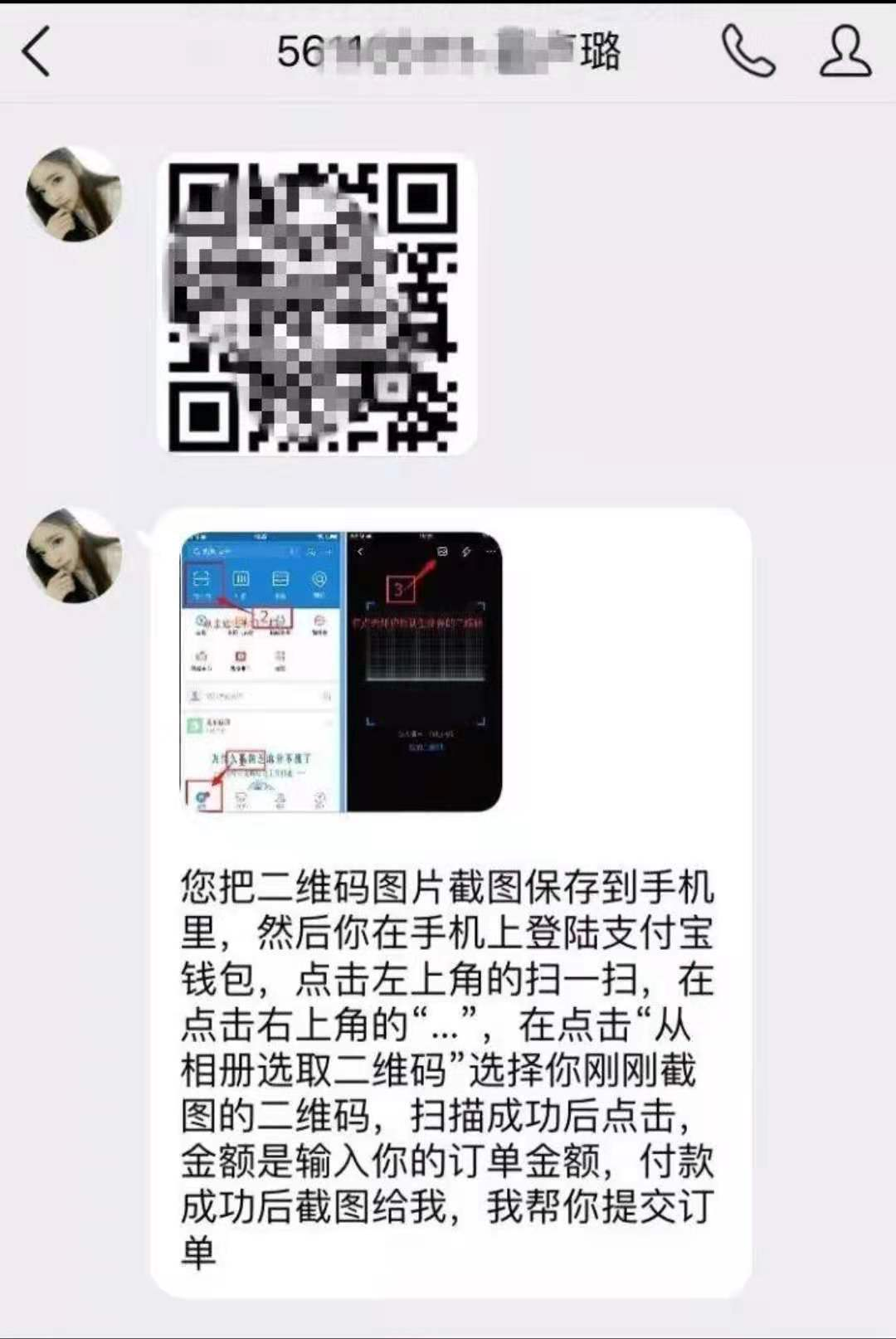The width and height of the screenshot is (896, 1339).
Task: Start a voice call with this contact
Action: pyautogui.click(x=747, y=51)
